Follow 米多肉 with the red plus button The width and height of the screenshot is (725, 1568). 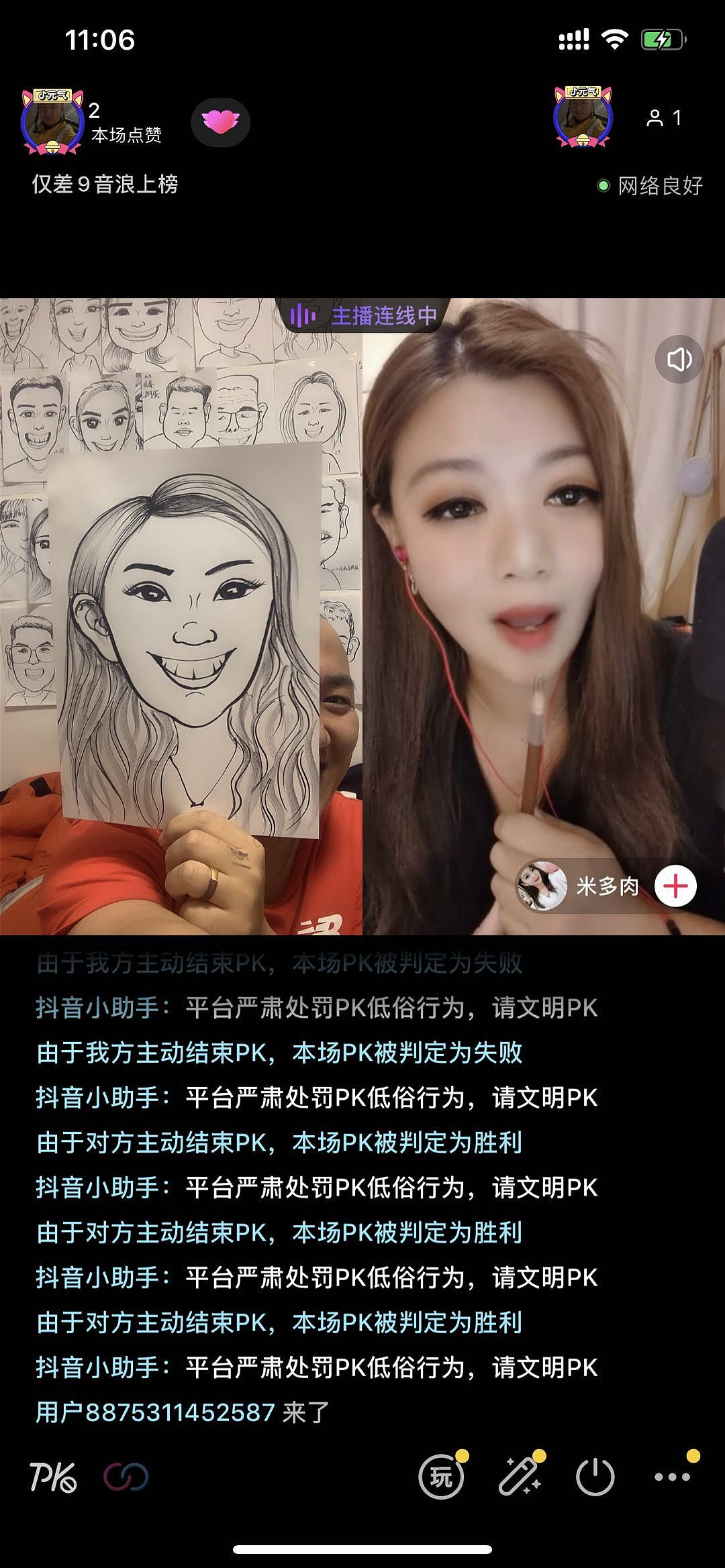(x=677, y=886)
